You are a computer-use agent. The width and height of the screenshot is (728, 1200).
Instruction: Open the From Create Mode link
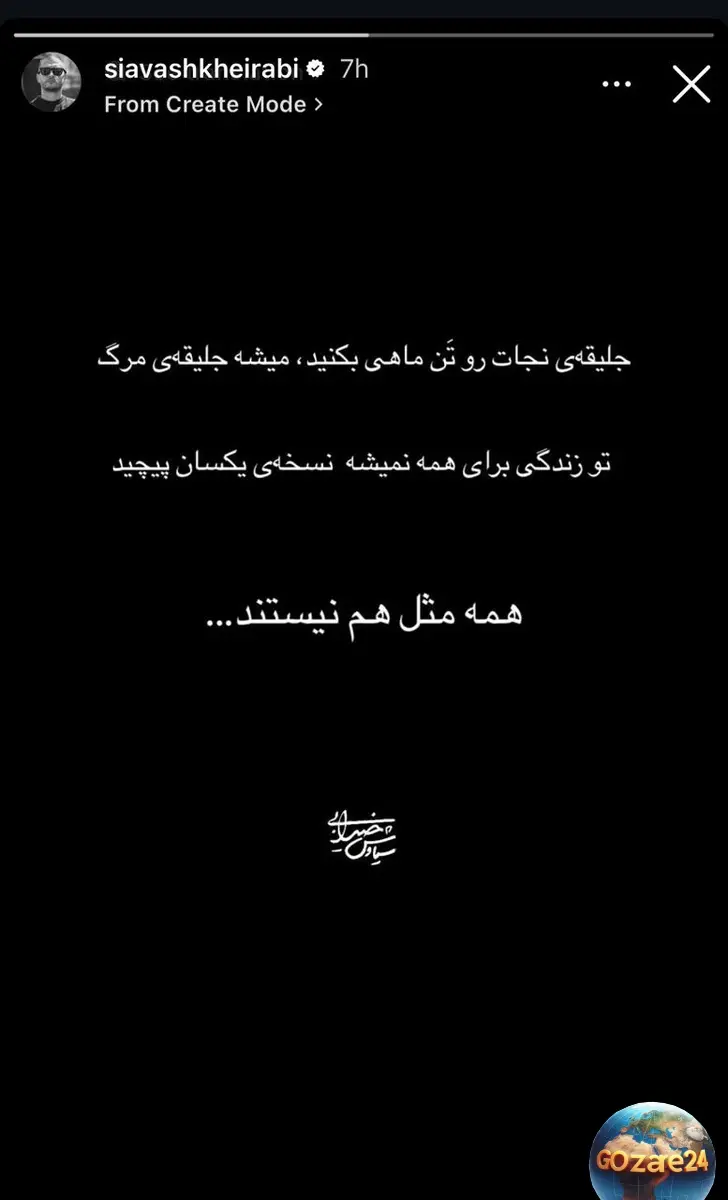click(213, 103)
